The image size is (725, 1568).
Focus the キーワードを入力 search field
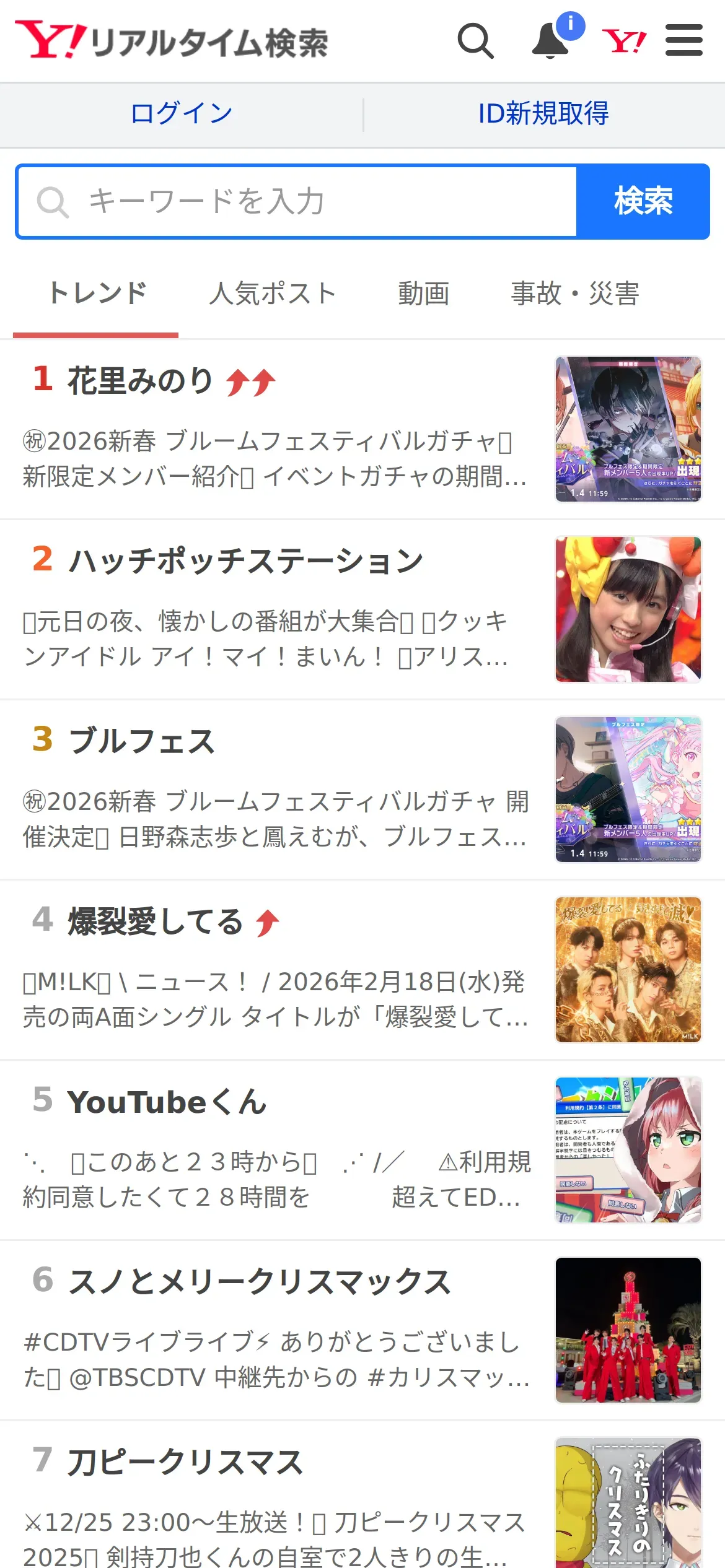click(297, 201)
